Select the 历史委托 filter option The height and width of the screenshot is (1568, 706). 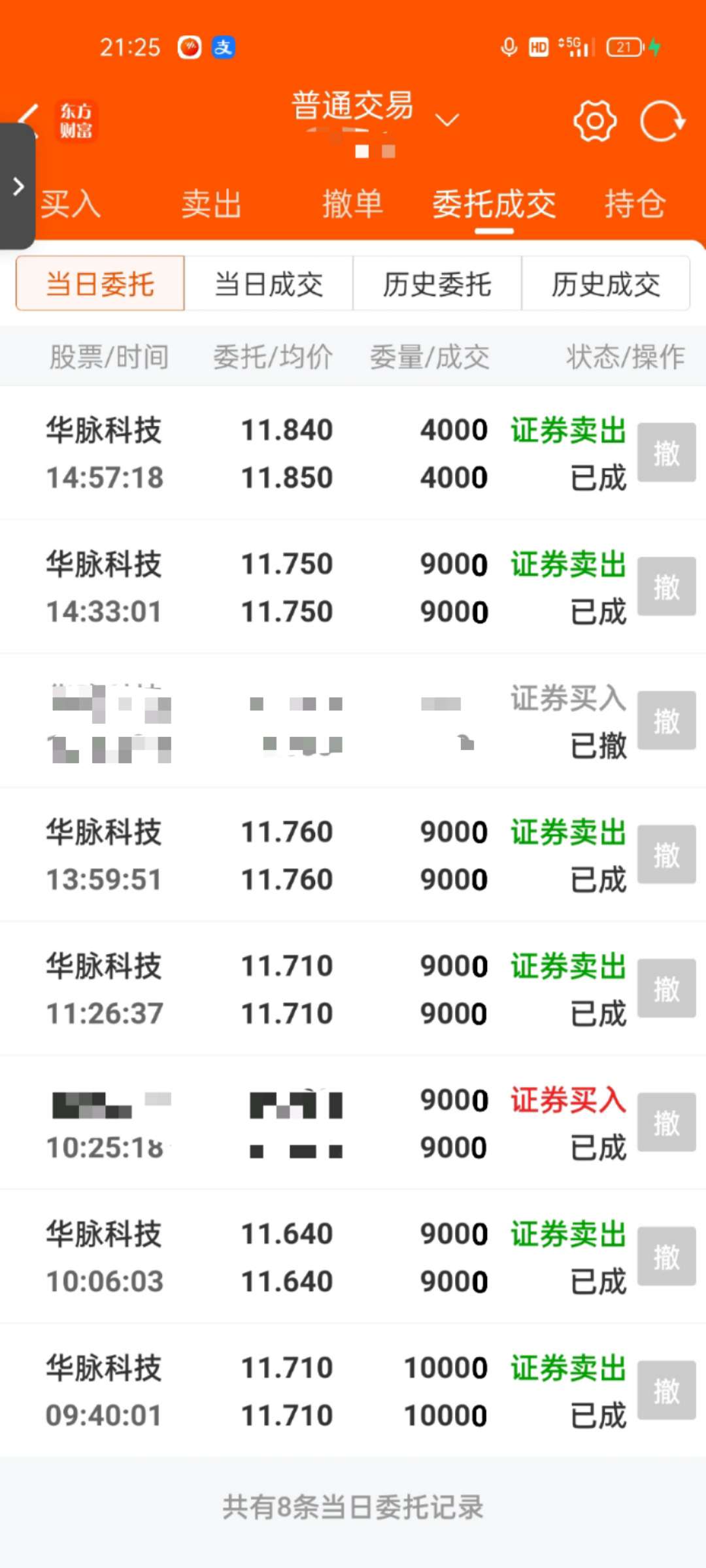coord(437,284)
